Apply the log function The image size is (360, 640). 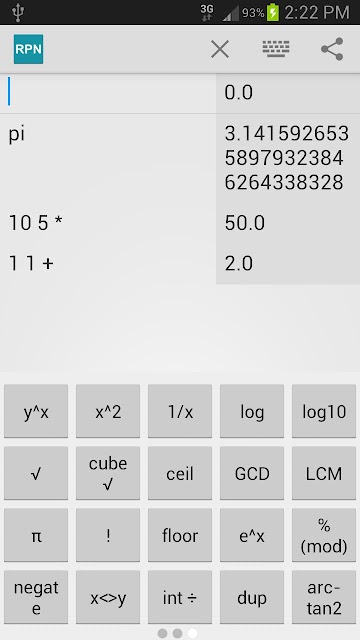click(252, 411)
